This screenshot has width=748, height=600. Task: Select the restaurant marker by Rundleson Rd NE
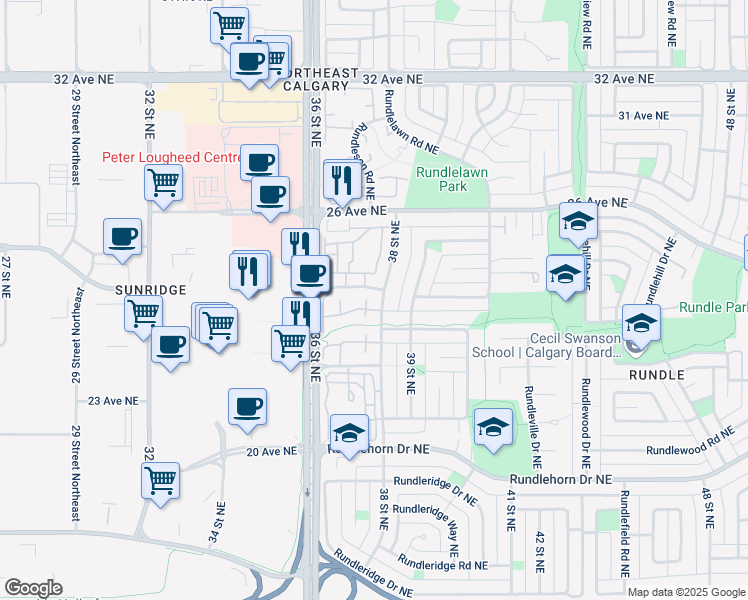342,179
